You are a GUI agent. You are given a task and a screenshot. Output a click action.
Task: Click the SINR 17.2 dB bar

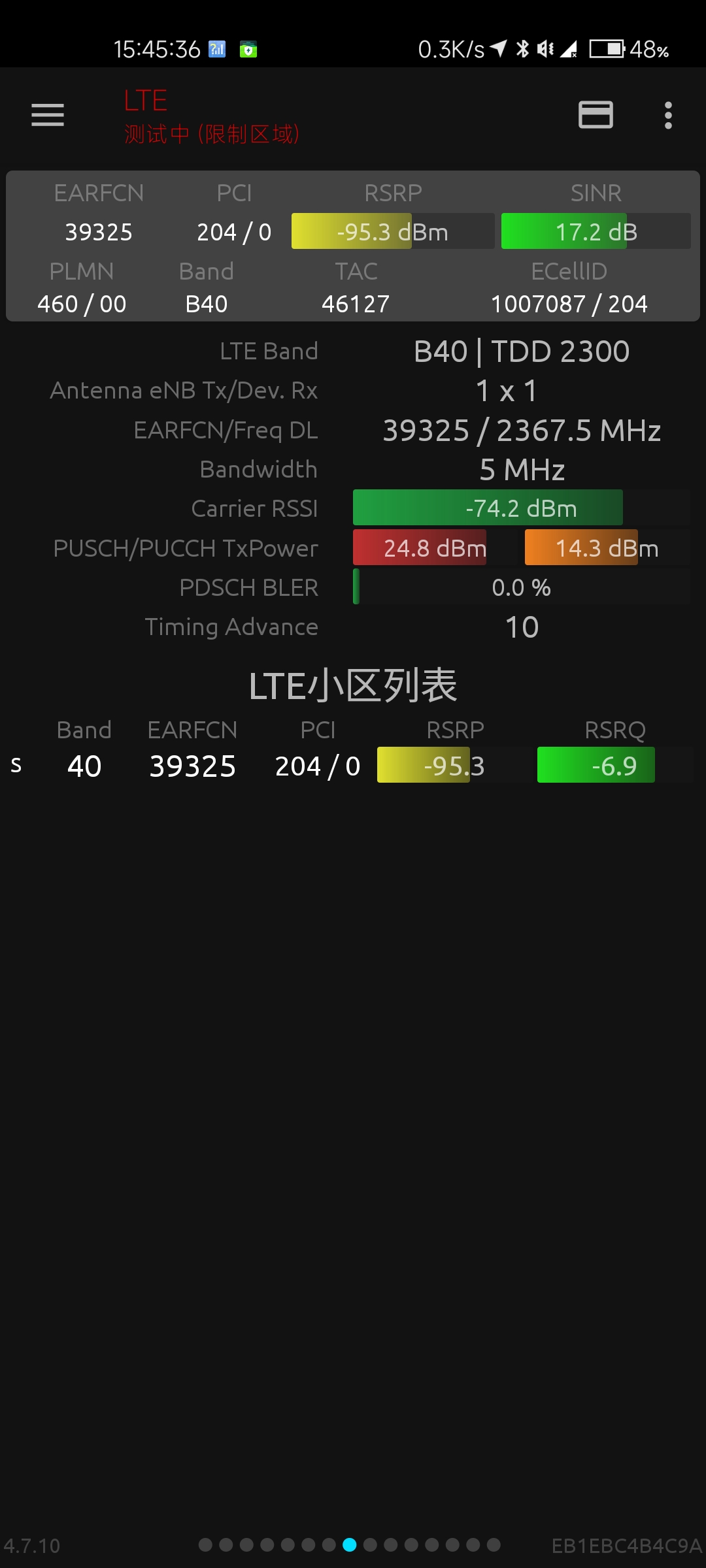coord(596,231)
